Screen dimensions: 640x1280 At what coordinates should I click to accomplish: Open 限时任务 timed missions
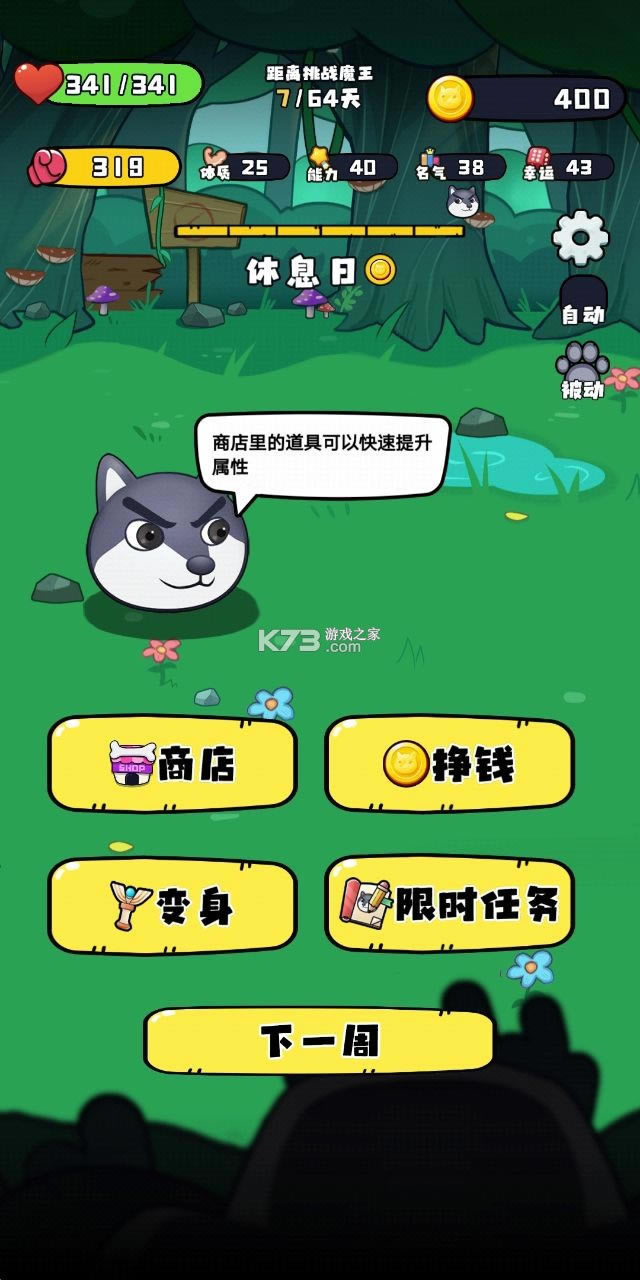click(x=449, y=905)
